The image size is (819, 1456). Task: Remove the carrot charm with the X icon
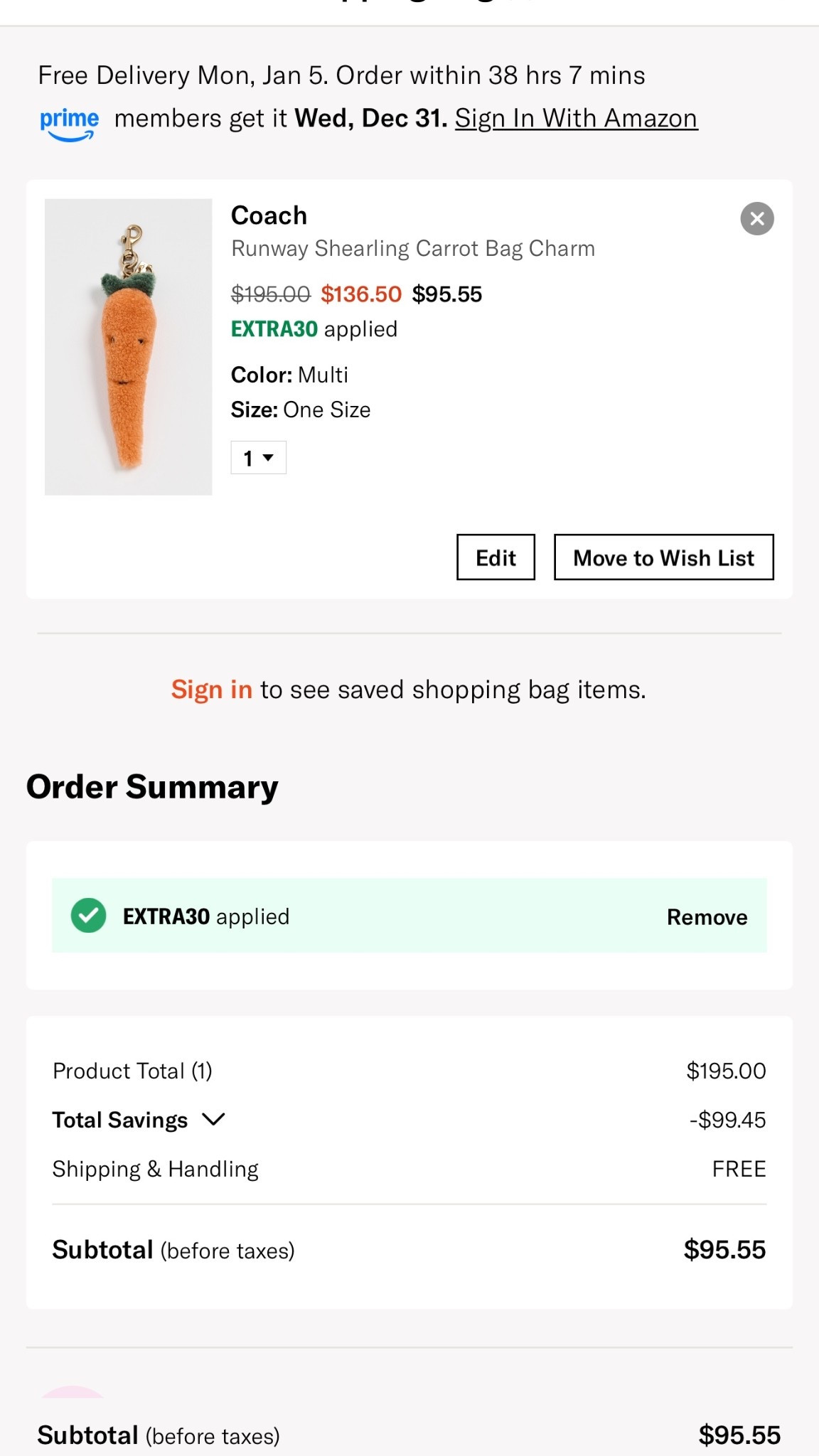(756, 218)
